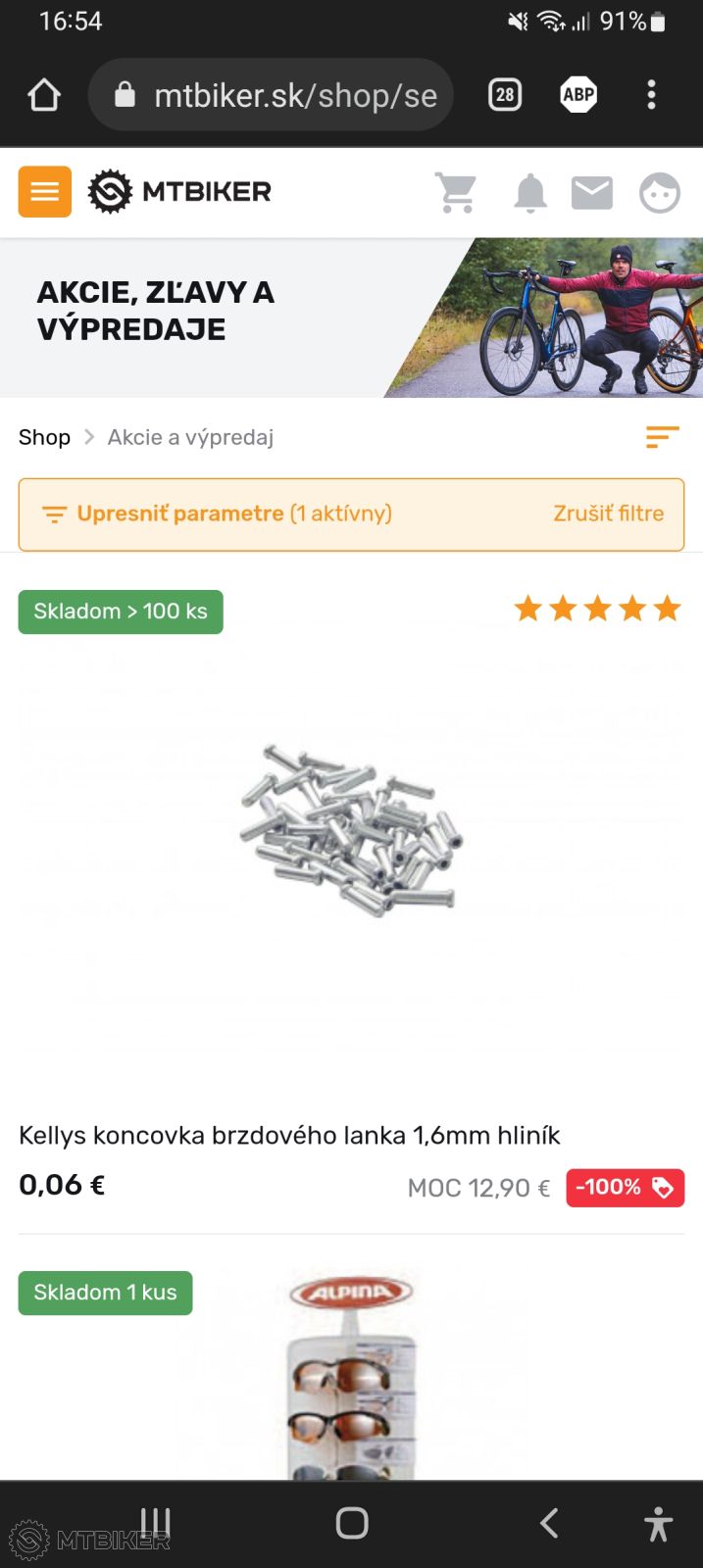Image resolution: width=703 pixels, height=1568 pixels.
Task: Go to the Shop breadcrumb
Action: 44,437
